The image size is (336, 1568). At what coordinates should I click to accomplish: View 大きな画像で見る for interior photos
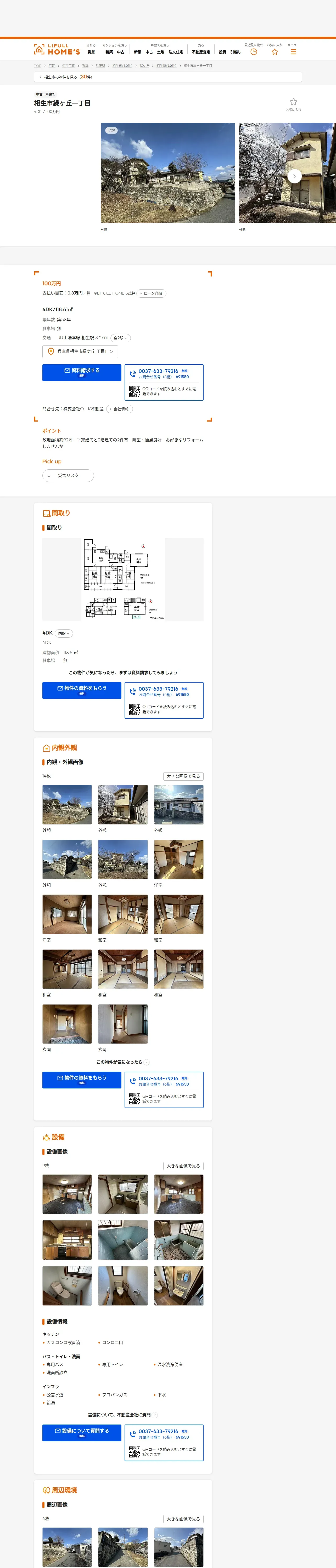point(183,776)
